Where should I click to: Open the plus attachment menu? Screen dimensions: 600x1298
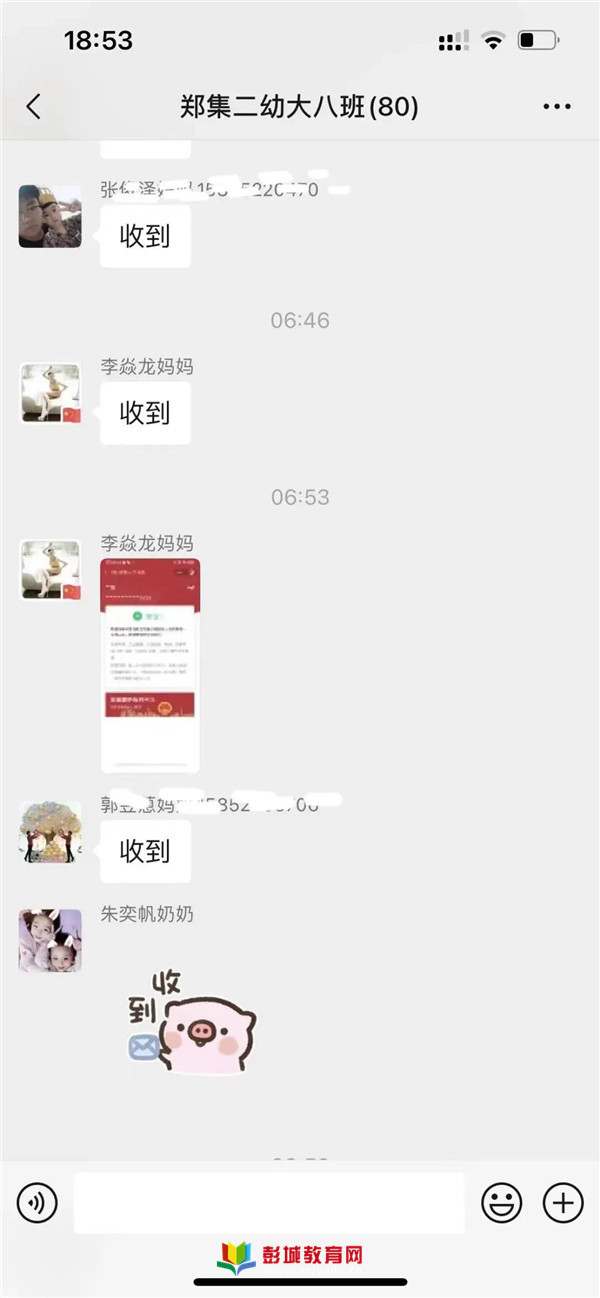coord(562,1202)
